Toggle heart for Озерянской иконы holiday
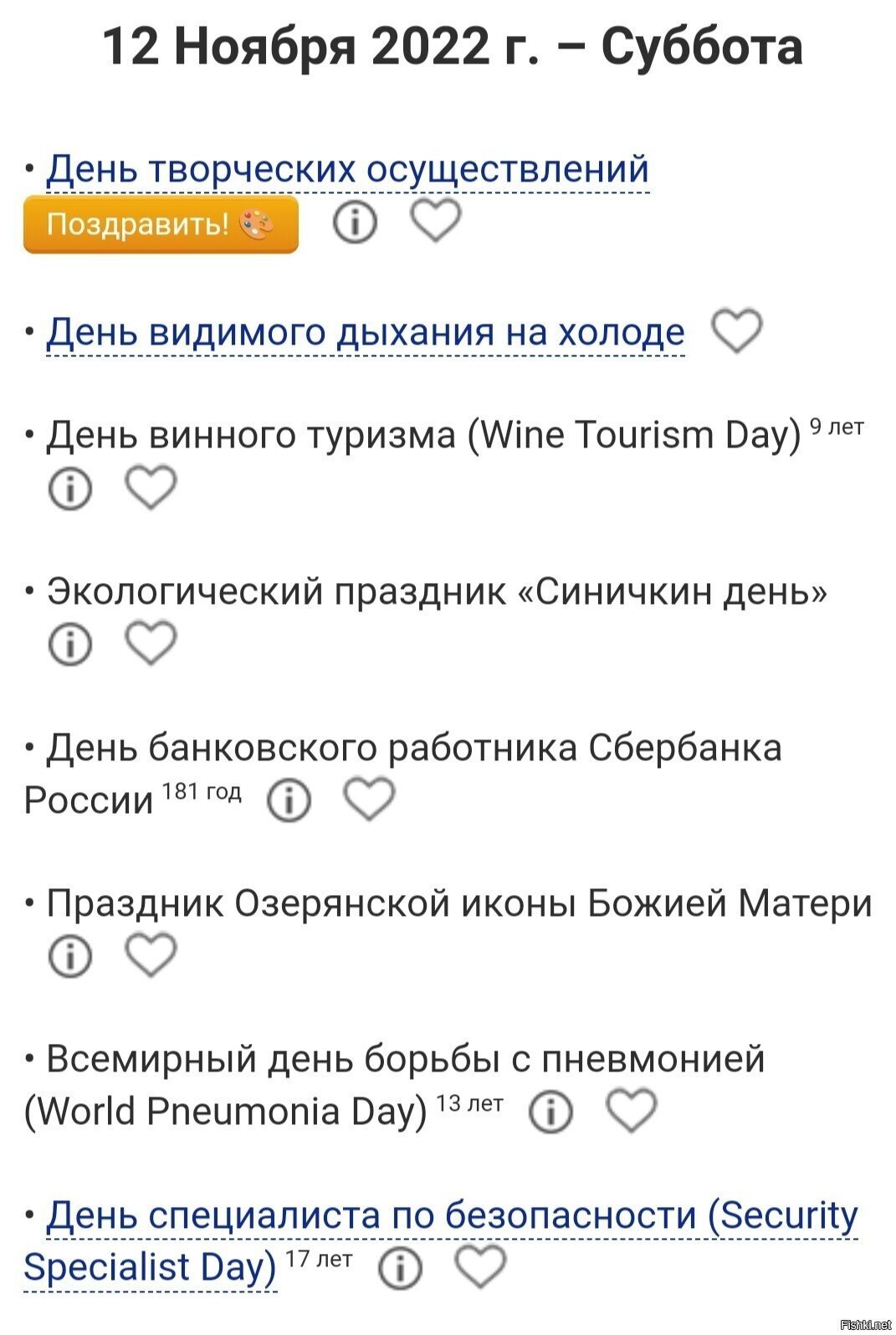 pyautogui.click(x=149, y=954)
